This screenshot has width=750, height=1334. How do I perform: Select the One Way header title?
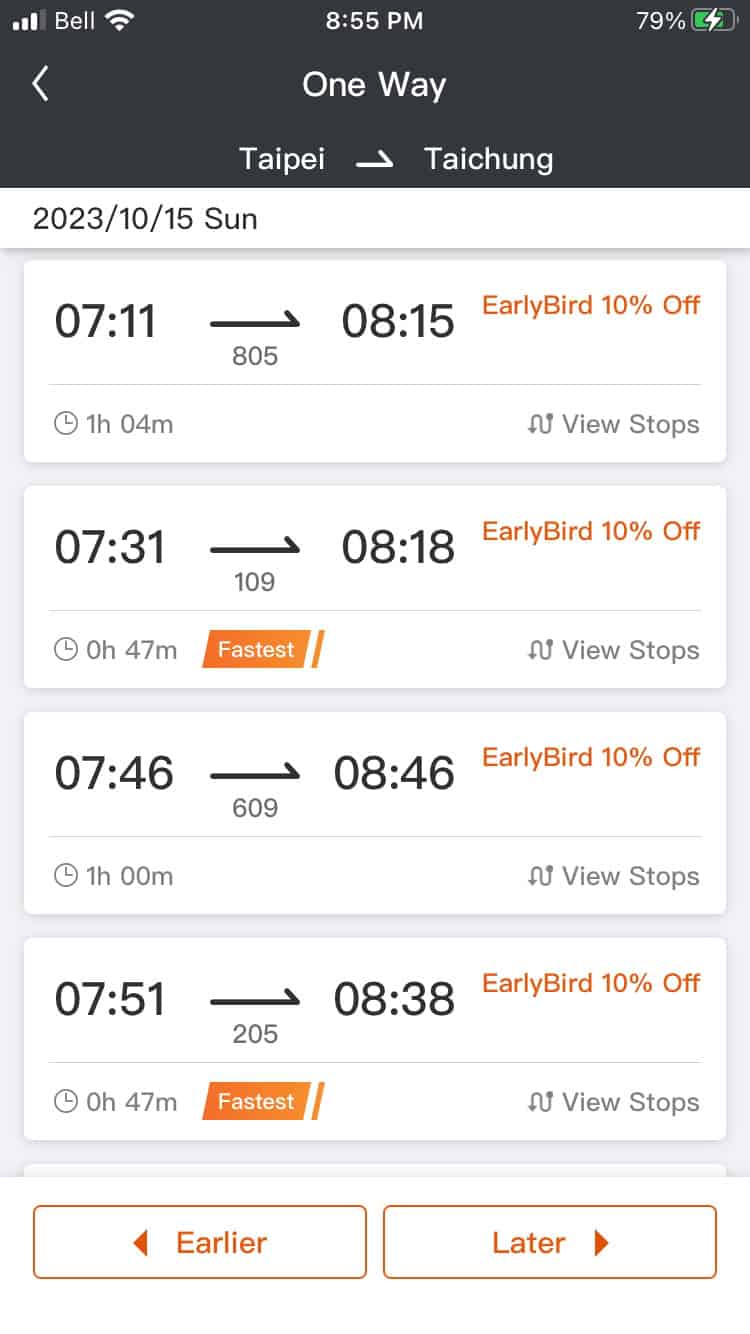coord(374,85)
